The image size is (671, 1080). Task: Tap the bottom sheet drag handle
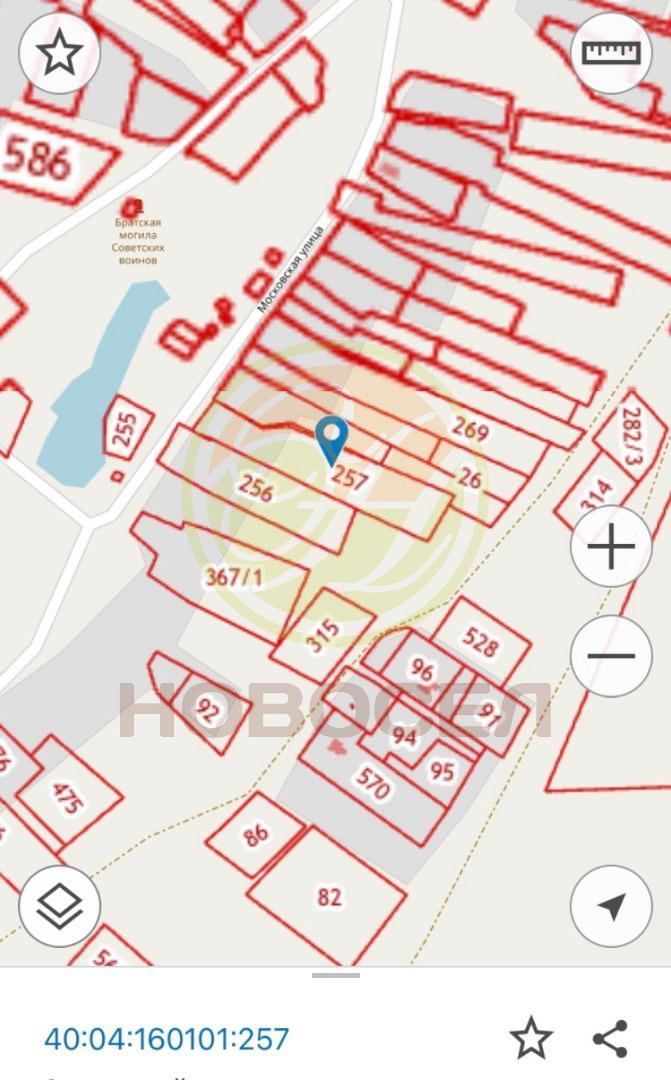click(335, 974)
